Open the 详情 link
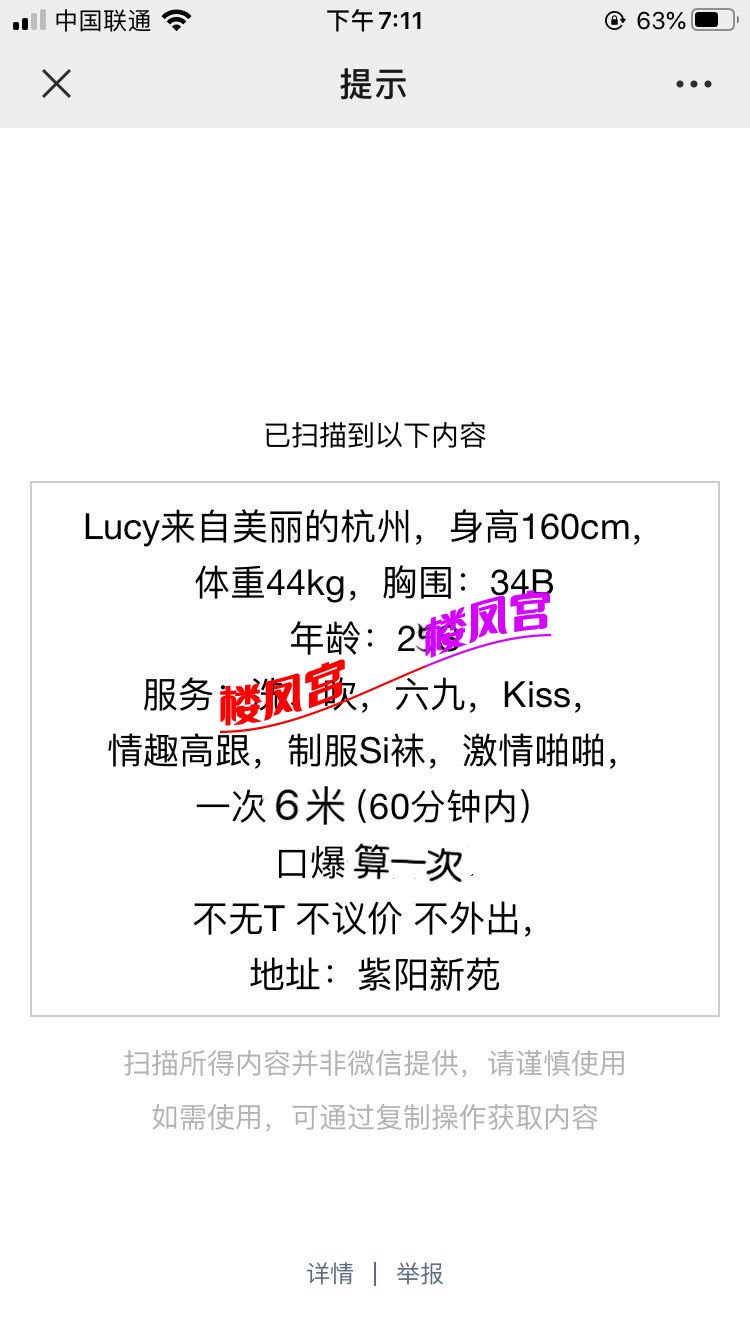This screenshot has height=1334, width=750. click(330, 1273)
